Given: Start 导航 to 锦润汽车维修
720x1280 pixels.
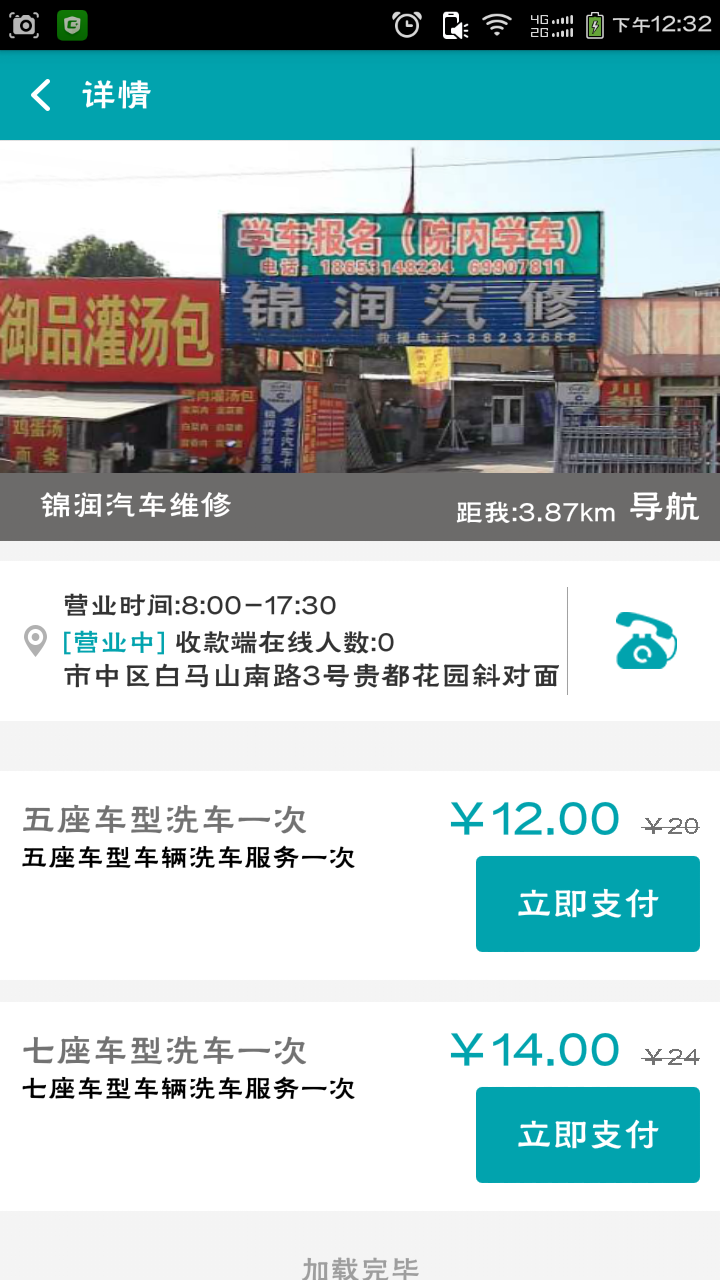Looking at the screenshot, I should click(x=664, y=508).
